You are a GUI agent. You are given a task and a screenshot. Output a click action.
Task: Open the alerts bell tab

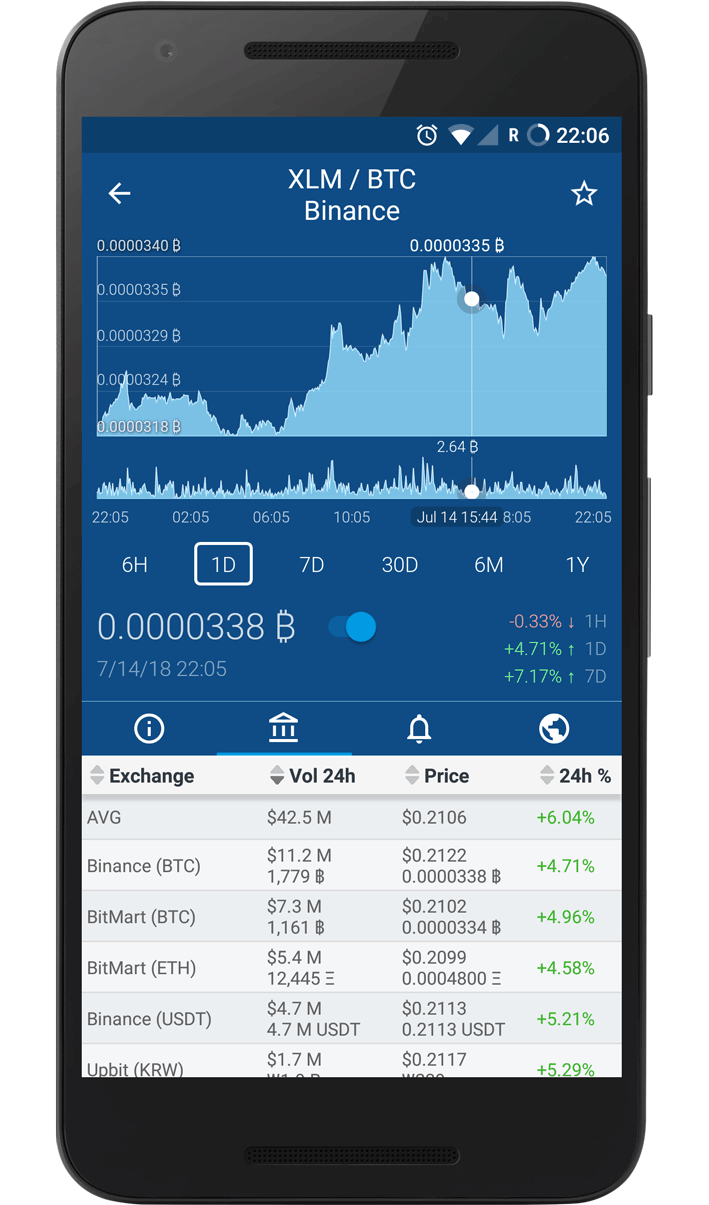pyautogui.click(x=419, y=729)
